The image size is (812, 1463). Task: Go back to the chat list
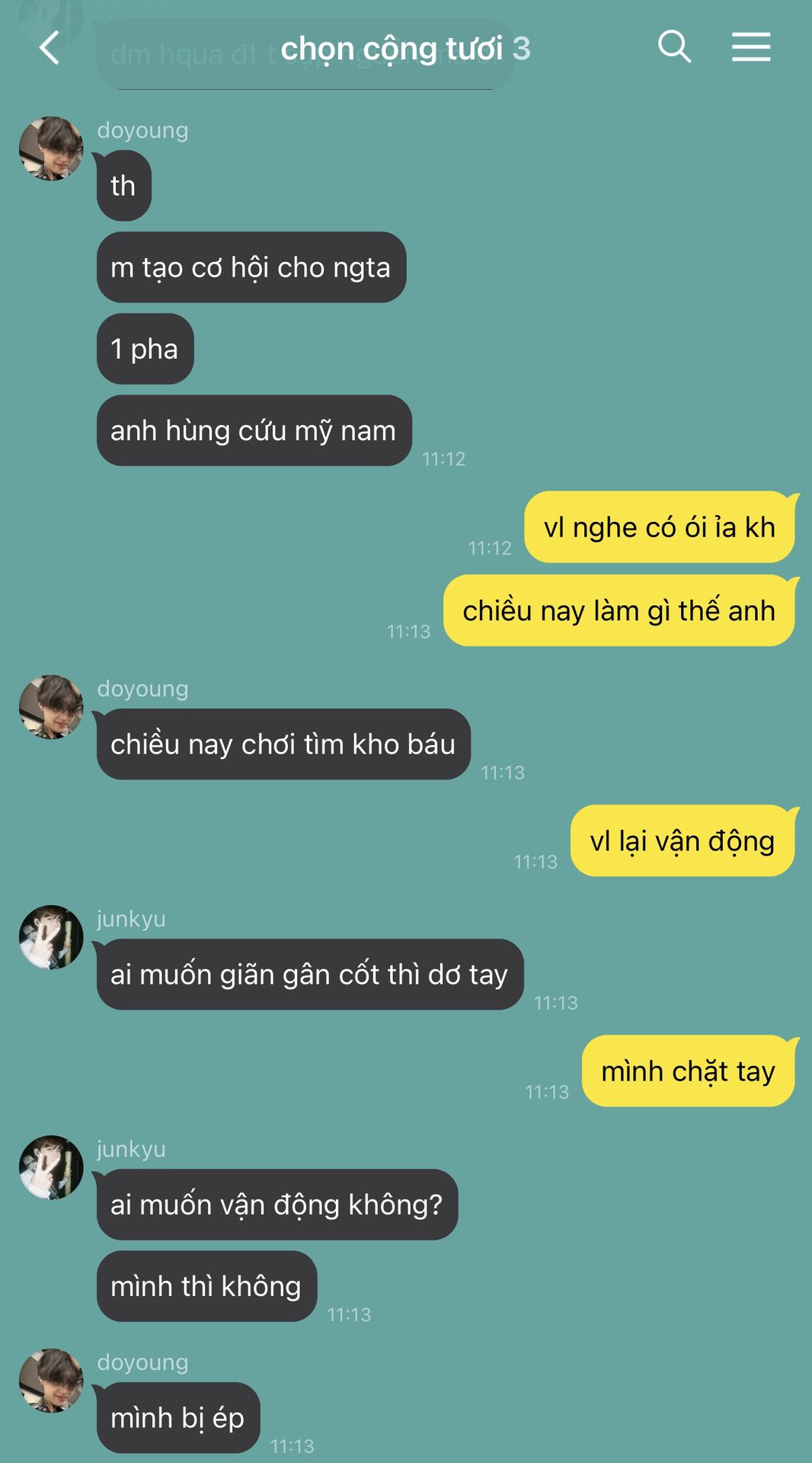(x=50, y=49)
